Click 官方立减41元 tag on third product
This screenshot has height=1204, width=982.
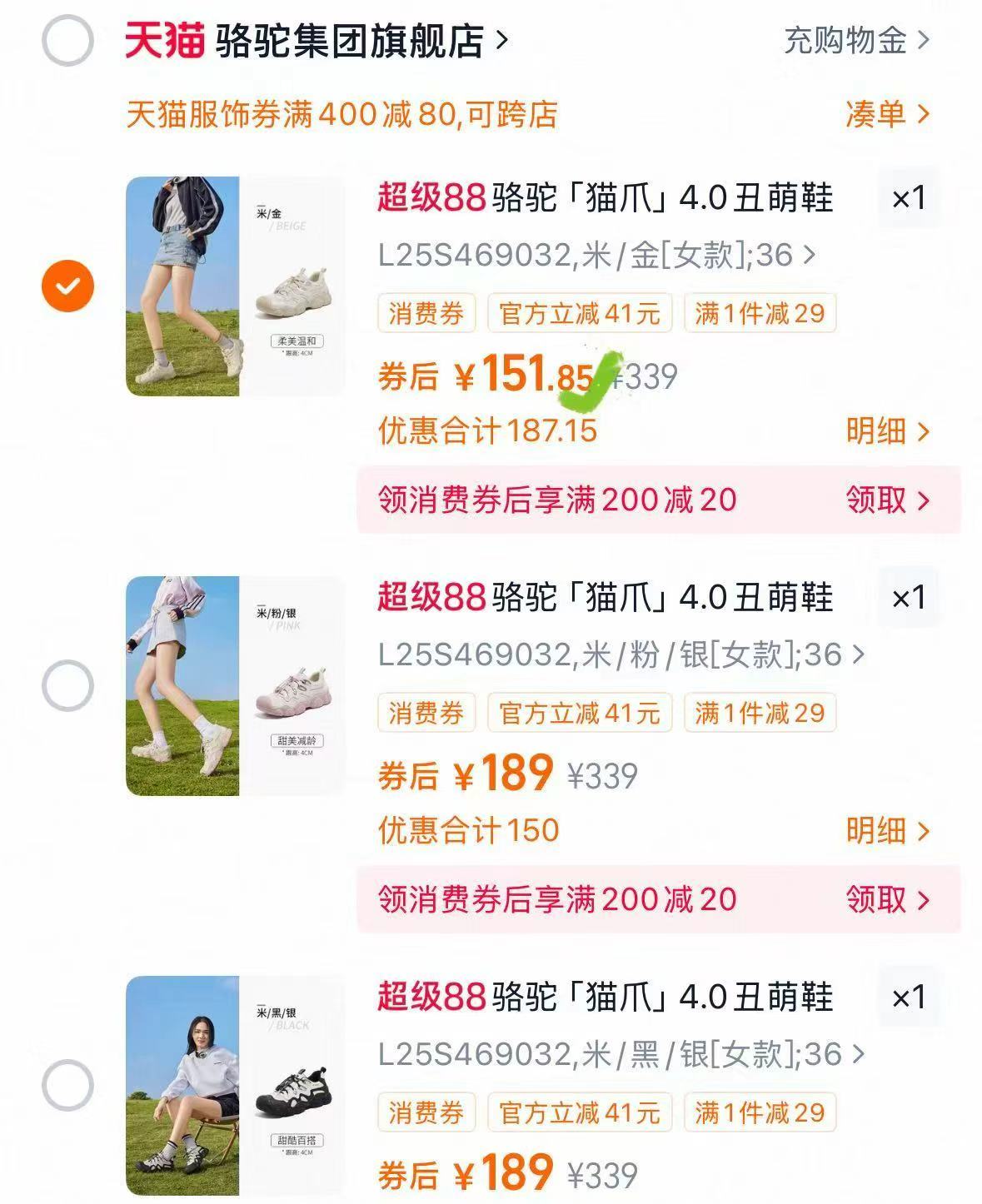[x=580, y=1113]
